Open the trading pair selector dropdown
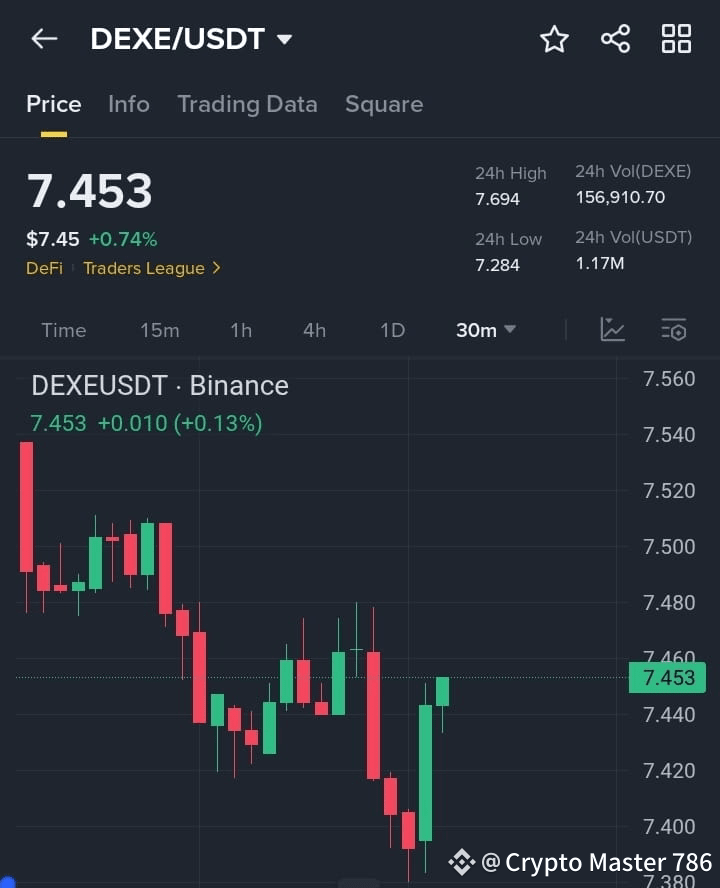Viewport: 720px width, 888px height. click(x=192, y=38)
